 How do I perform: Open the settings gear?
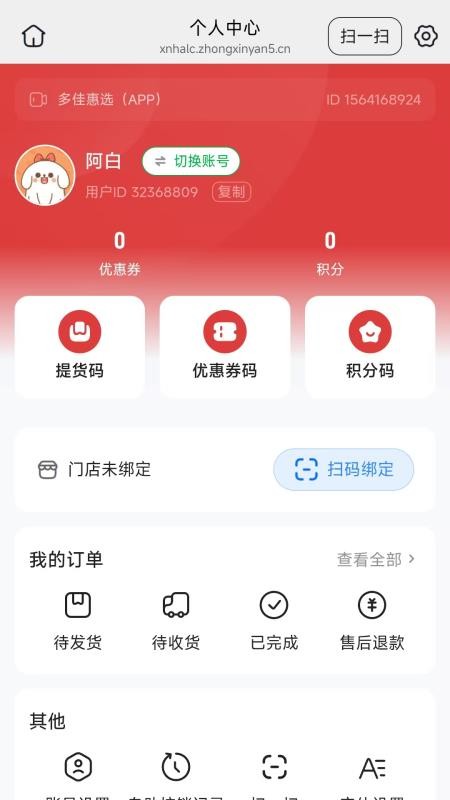(426, 36)
